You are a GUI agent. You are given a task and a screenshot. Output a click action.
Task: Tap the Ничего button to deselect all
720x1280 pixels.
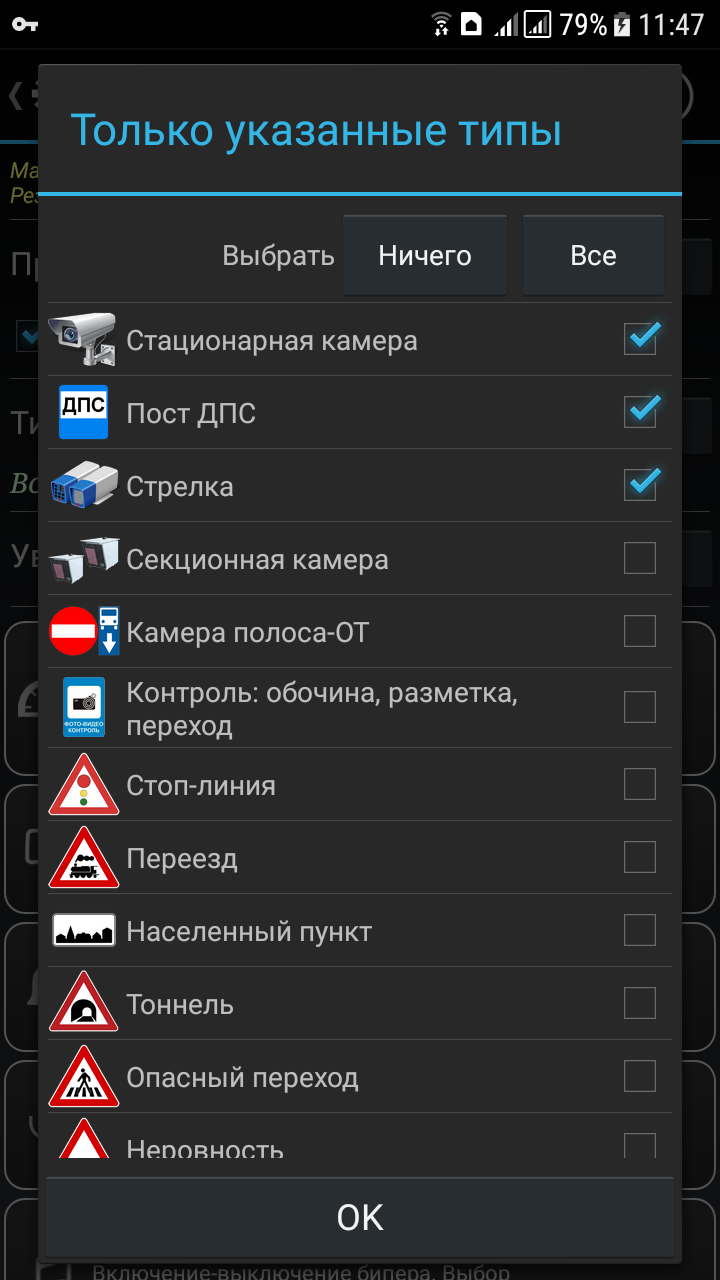coord(424,256)
